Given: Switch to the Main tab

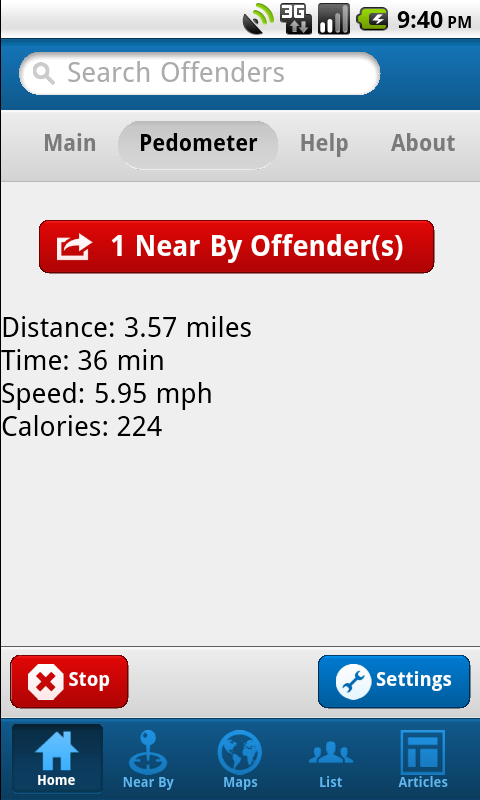Looking at the screenshot, I should (x=70, y=143).
